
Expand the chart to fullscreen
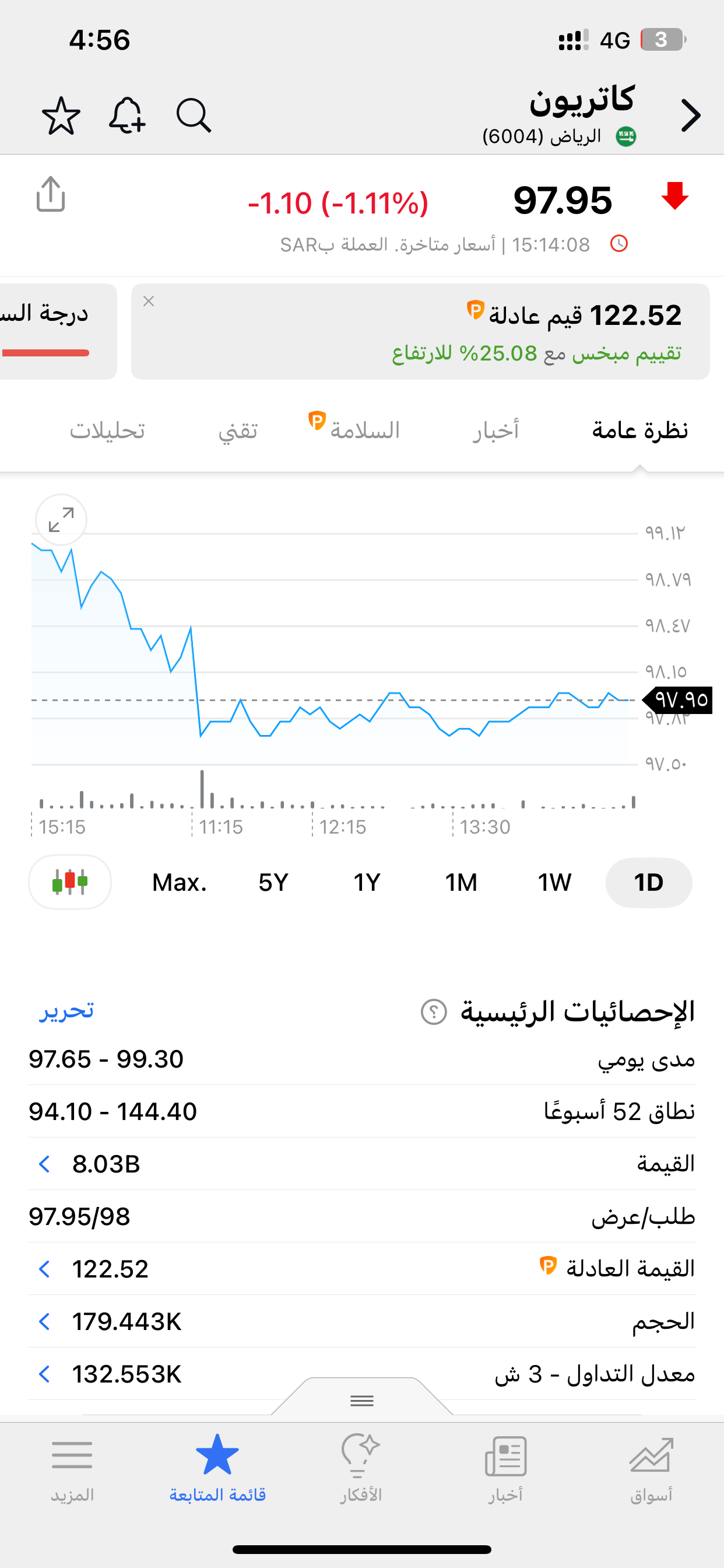[x=61, y=520]
